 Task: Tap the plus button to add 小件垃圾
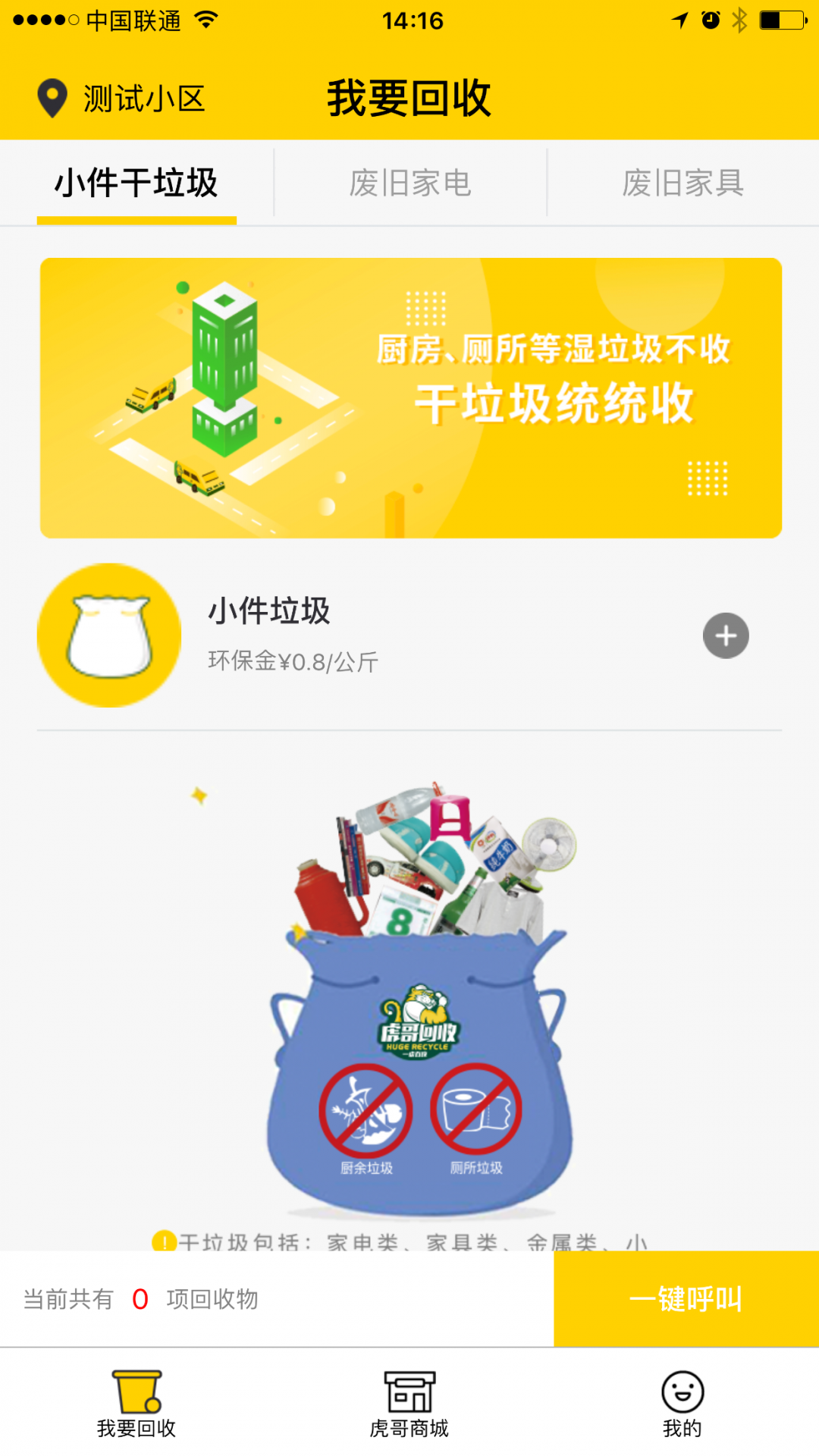click(x=726, y=635)
